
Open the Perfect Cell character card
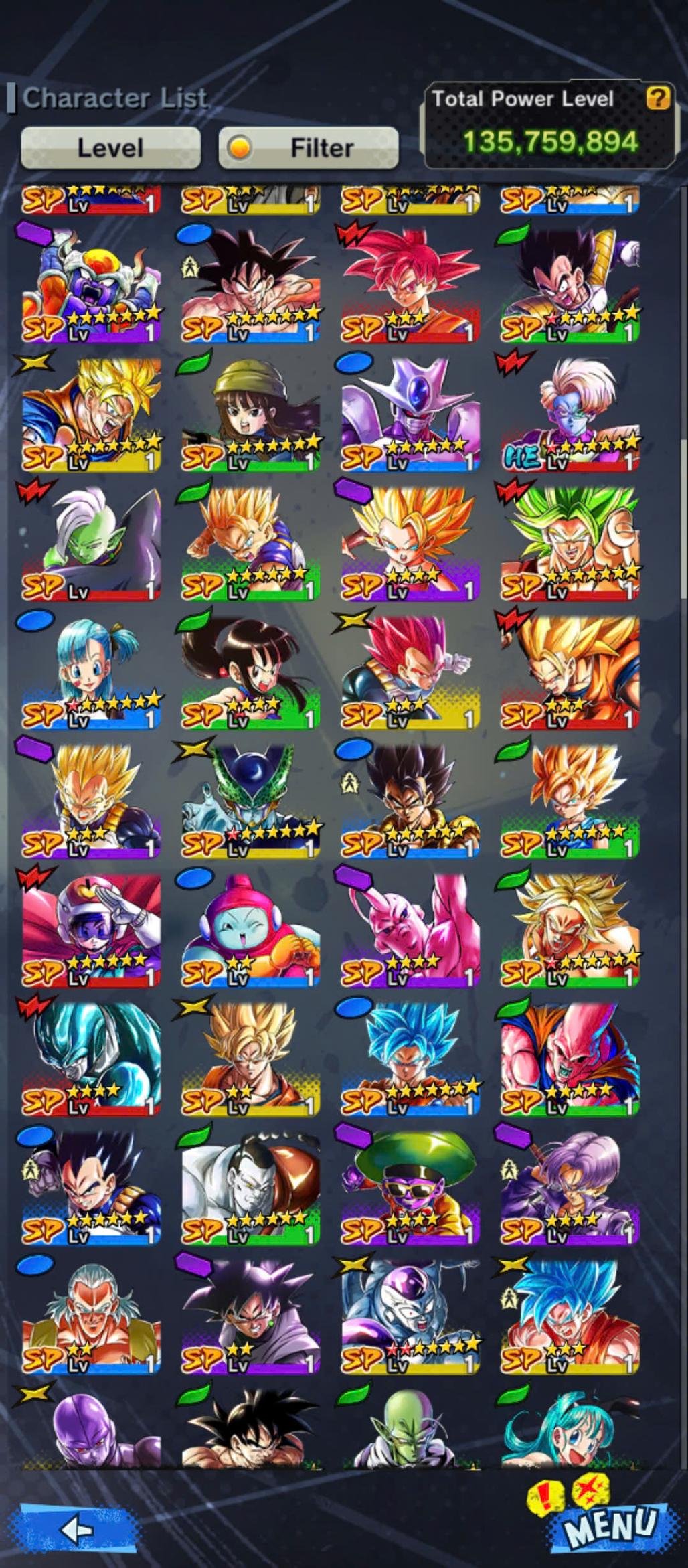point(250,799)
